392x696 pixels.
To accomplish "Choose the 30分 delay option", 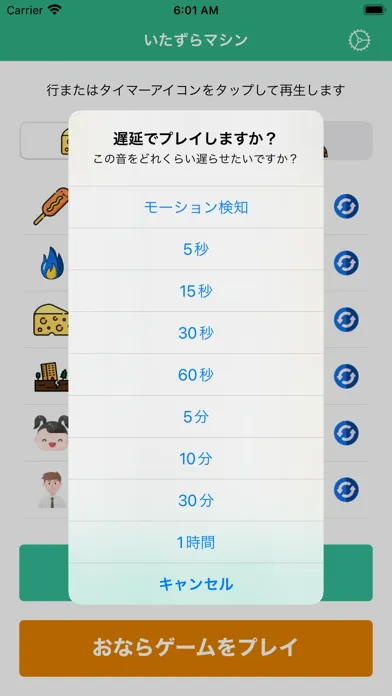I will click(x=196, y=500).
